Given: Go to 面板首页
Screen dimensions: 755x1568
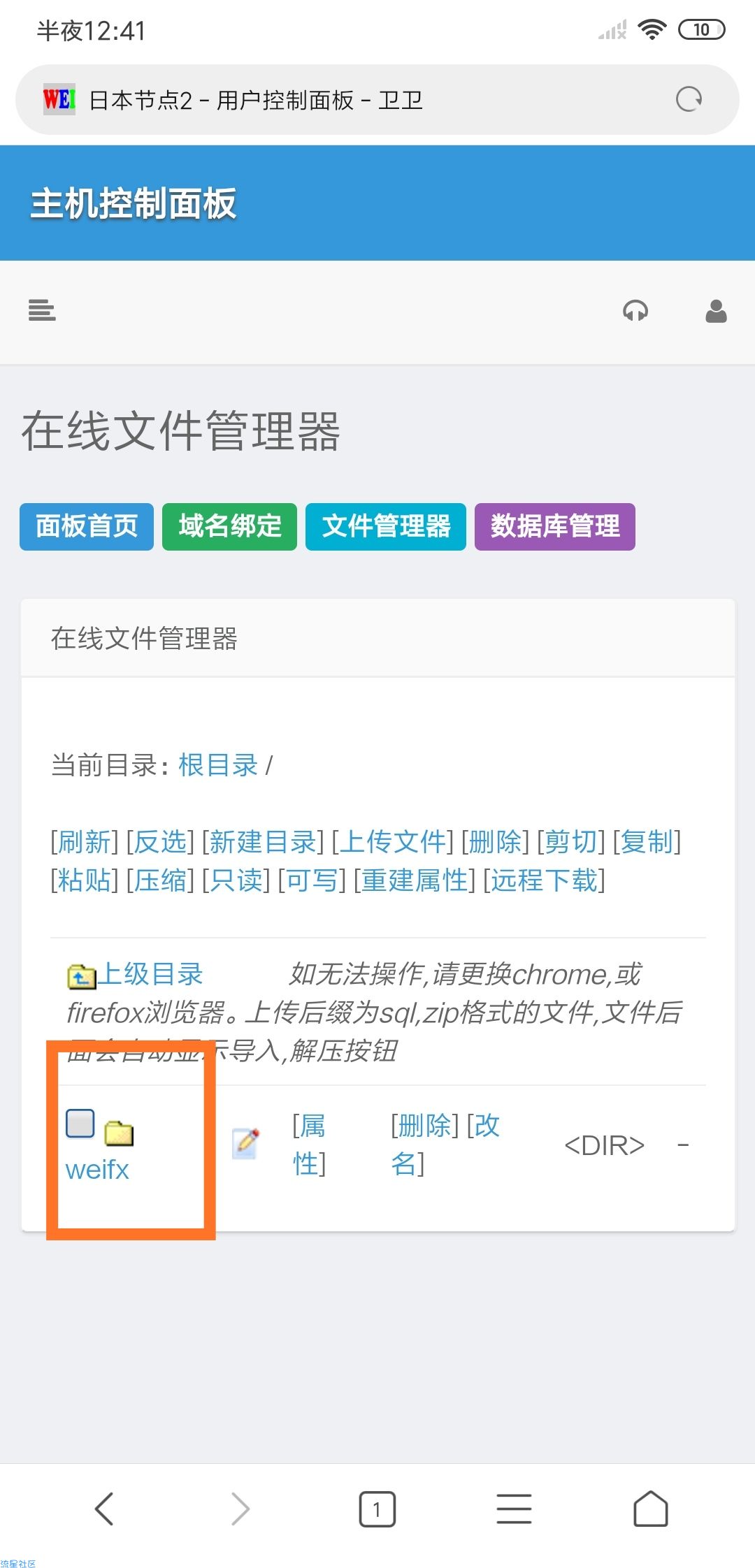Looking at the screenshot, I should [x=87, y=527].
